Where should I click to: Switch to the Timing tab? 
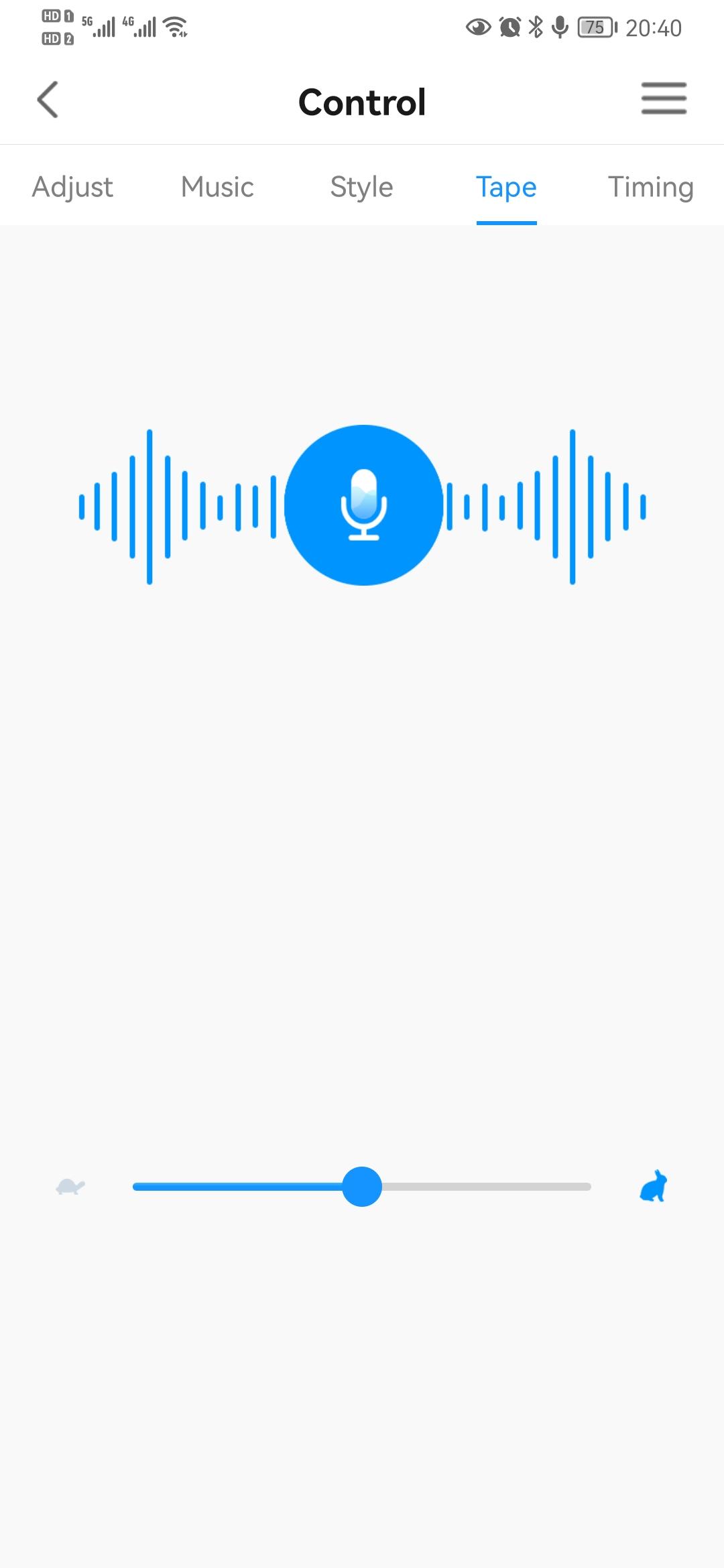[x=651, y=187]
